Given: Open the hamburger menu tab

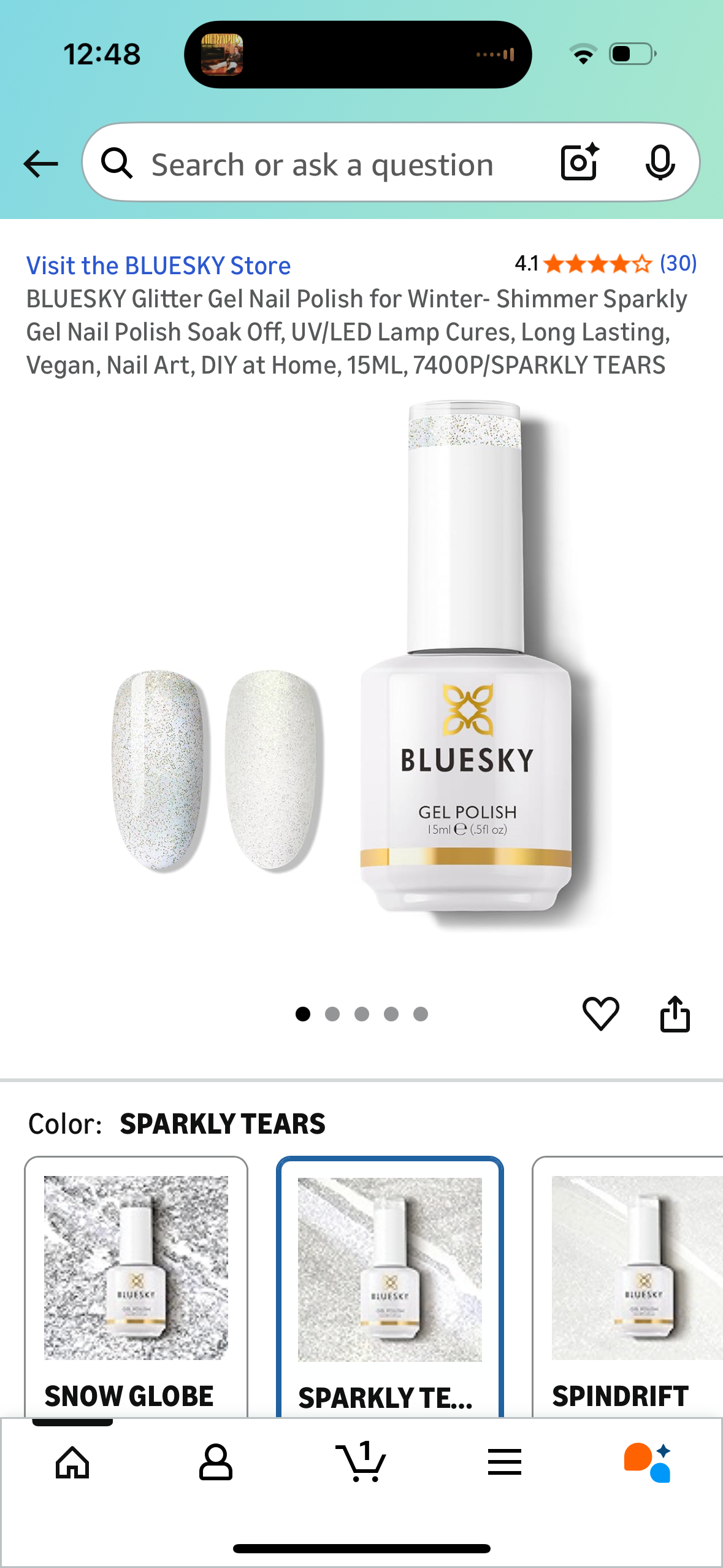Looking at the screenshot, I should coord(505,1462).
